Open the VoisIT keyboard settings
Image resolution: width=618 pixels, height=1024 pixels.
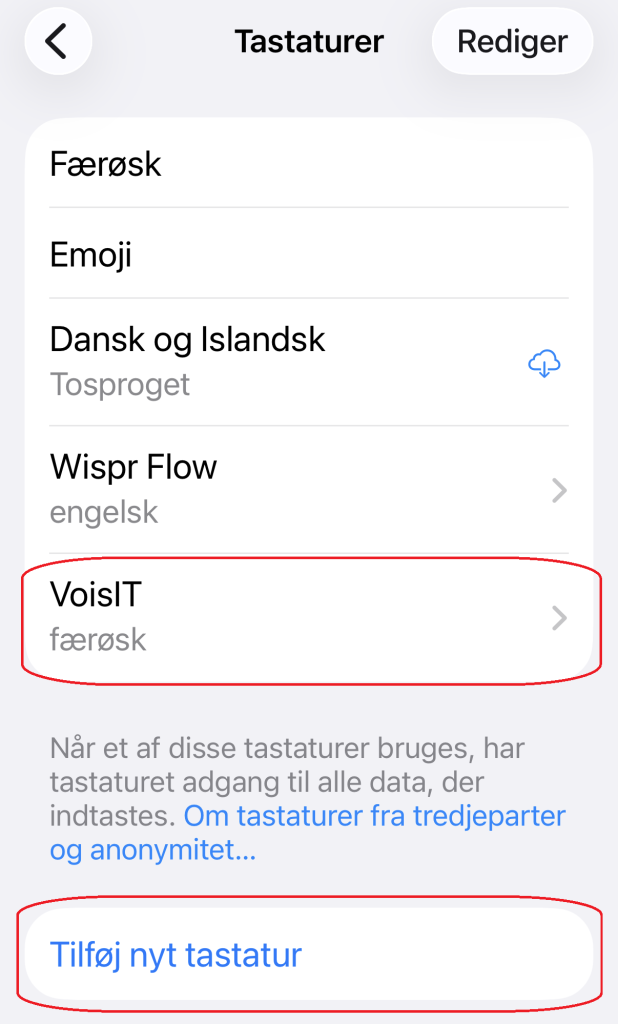coord(308,617)
